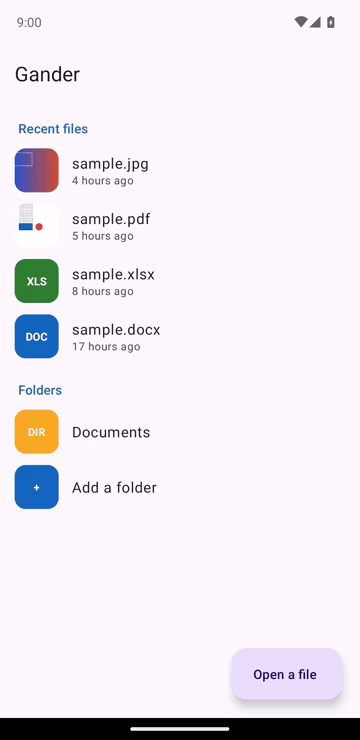Open the sample.docx document
Screen dimensions: 360x740
180,336
